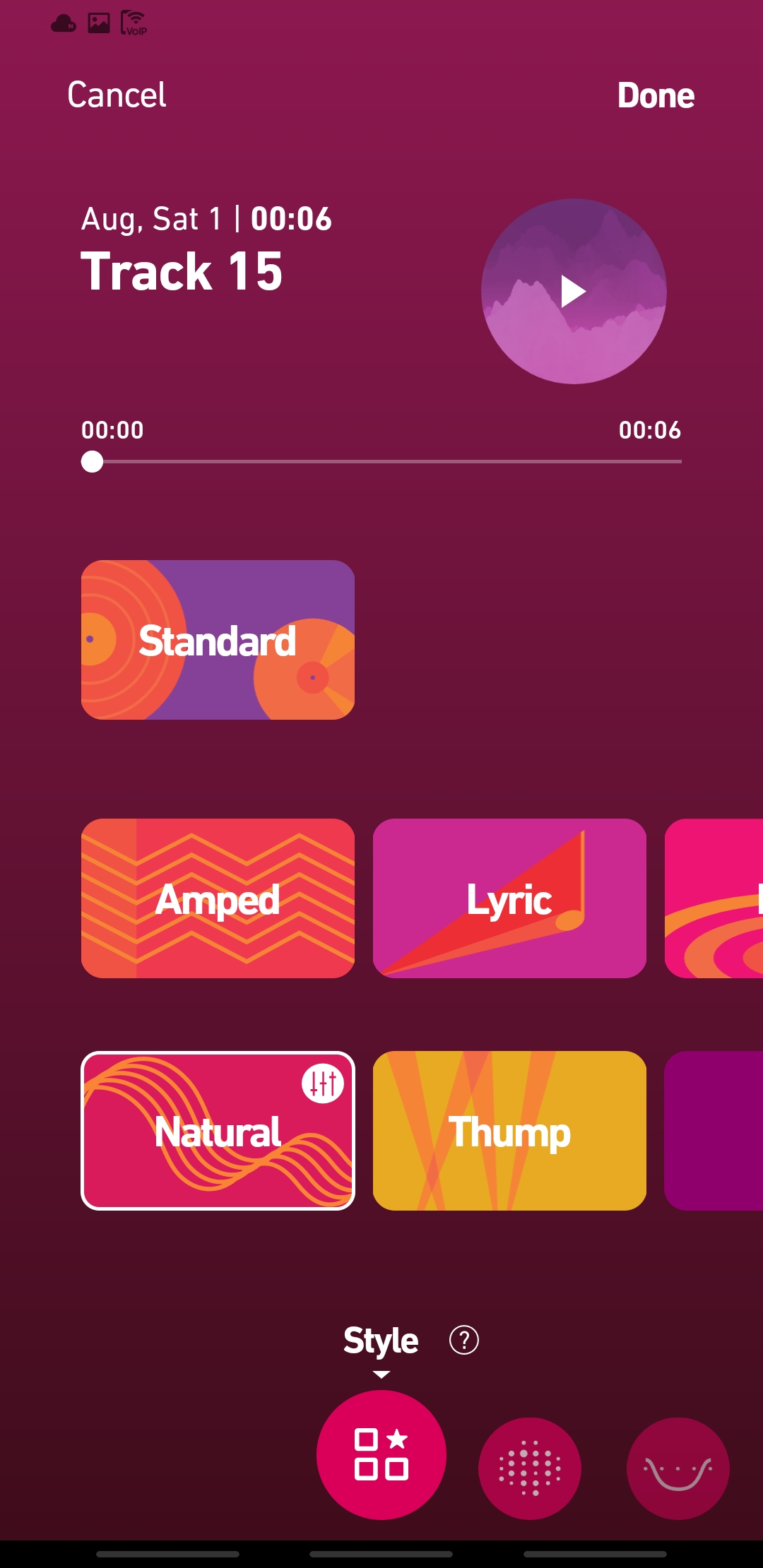The height and width of the screenshot is (1568, 763).
Task: Cancel editing the track
Action: coord(115,94)
